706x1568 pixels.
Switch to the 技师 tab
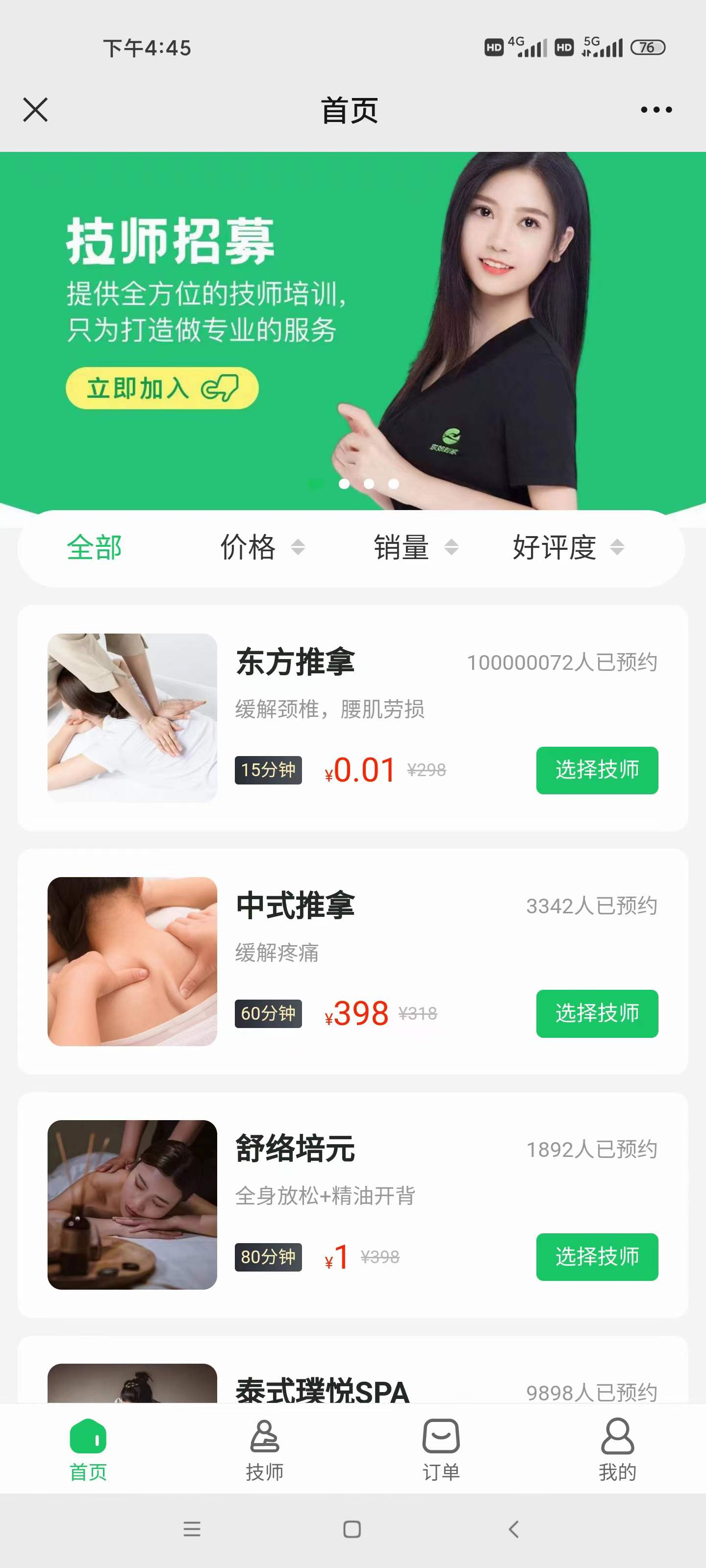[x=264, y=1451]
